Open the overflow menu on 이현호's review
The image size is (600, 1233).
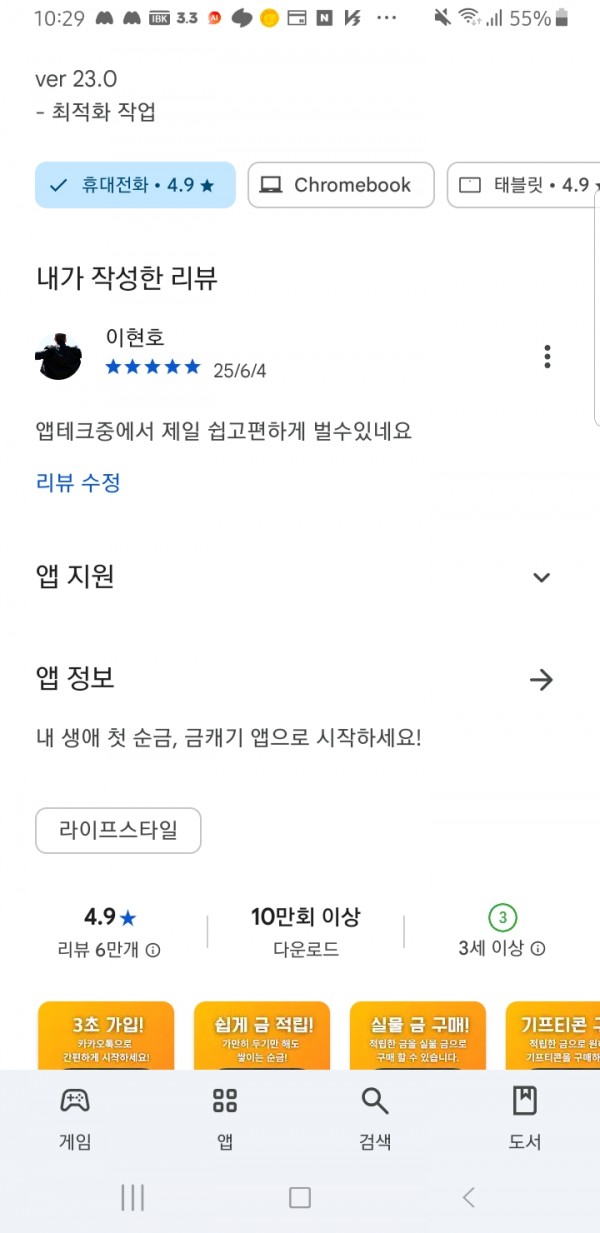click(x=547, y=356)
